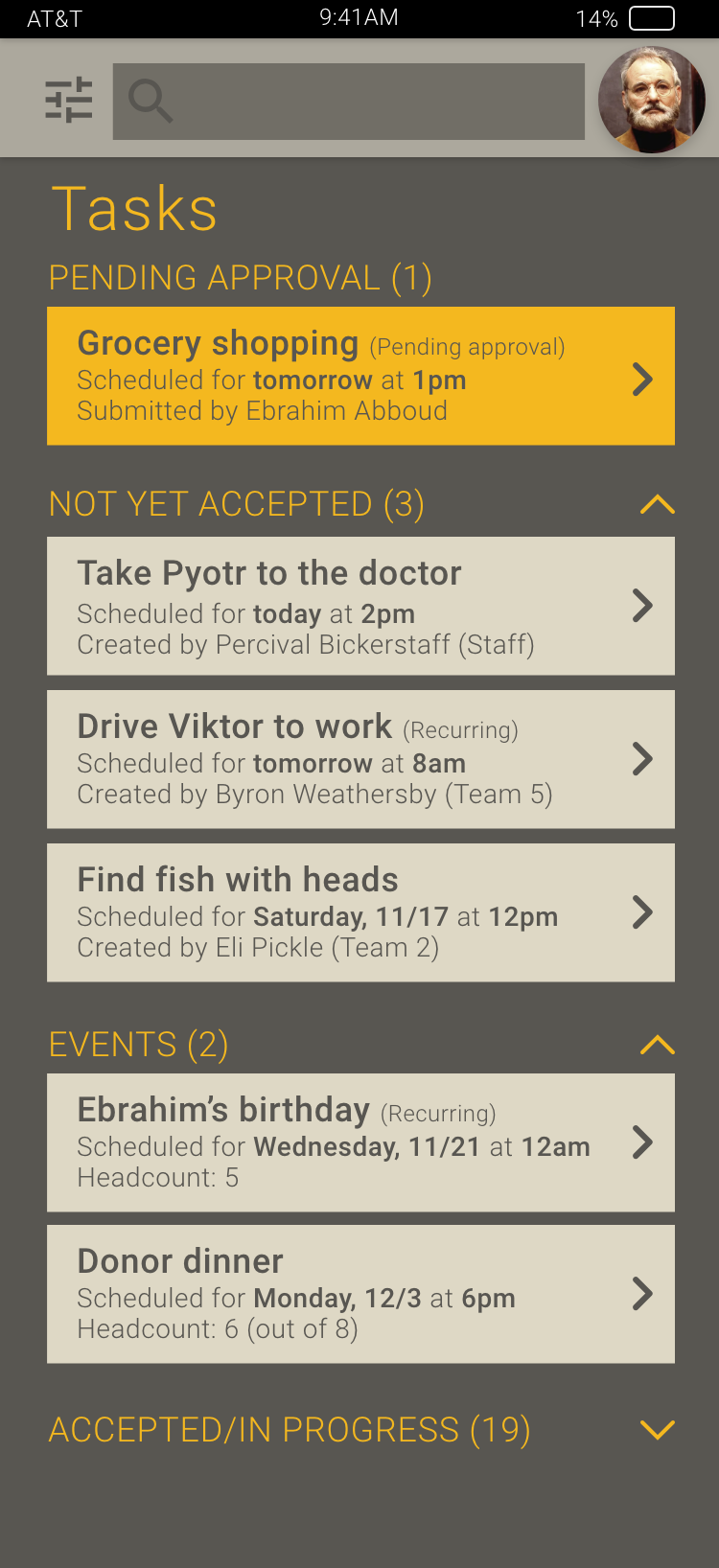
Task: Select the Find fish with heads task
Action: pos(360,912)
